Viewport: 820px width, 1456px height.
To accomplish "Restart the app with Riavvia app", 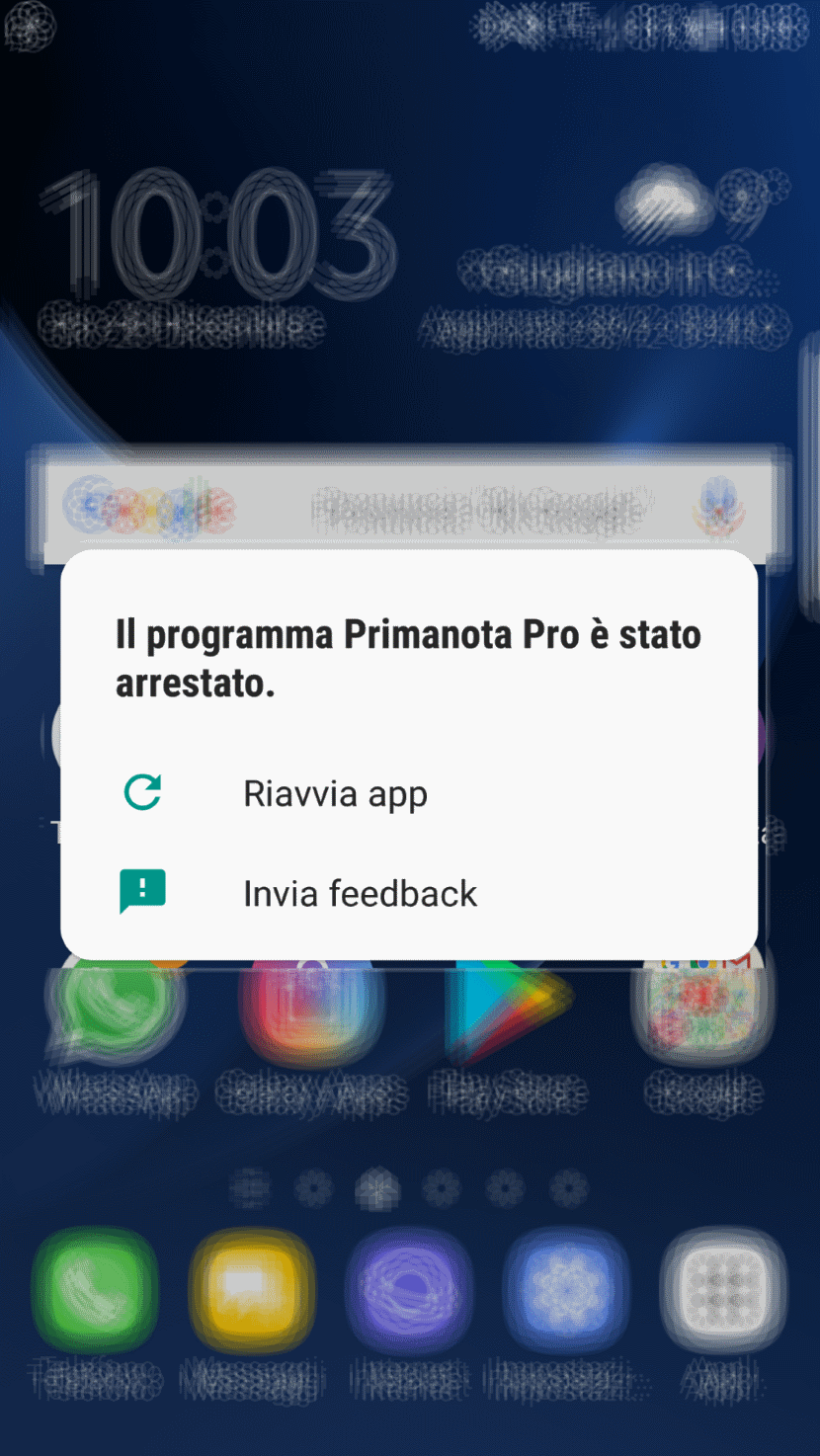I will pyautogui.click(x=335, y=793).
